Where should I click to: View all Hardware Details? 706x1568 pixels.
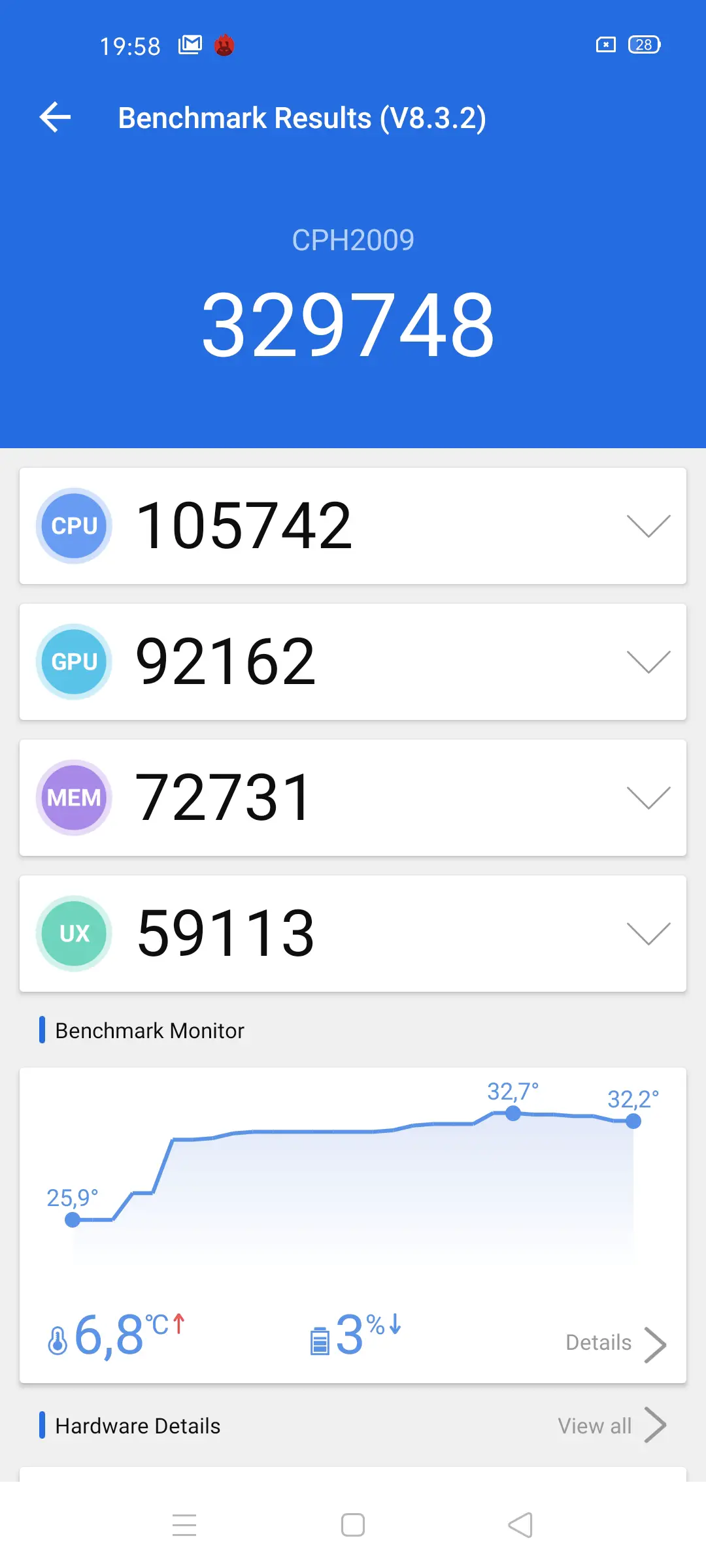pos(612,1426)
